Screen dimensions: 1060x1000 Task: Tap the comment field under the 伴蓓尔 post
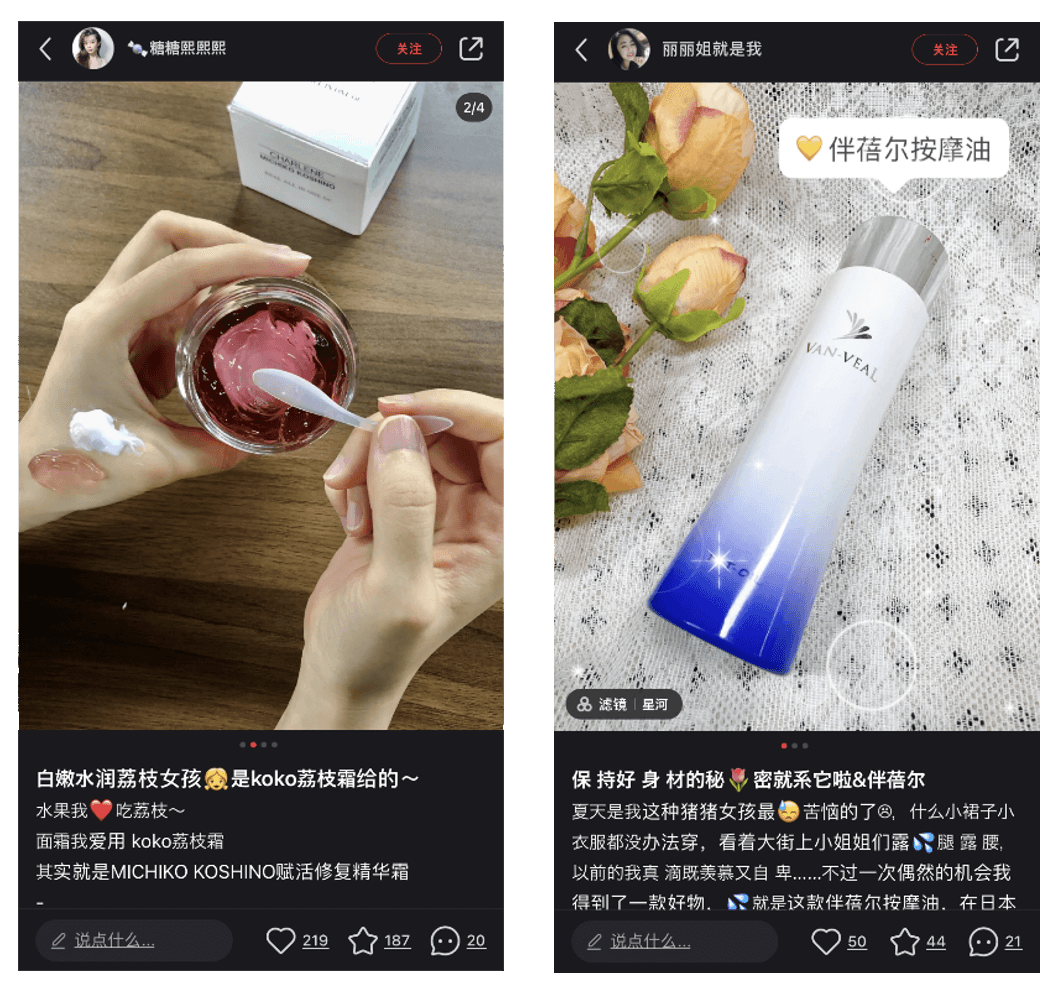click(x=674, y=941)
